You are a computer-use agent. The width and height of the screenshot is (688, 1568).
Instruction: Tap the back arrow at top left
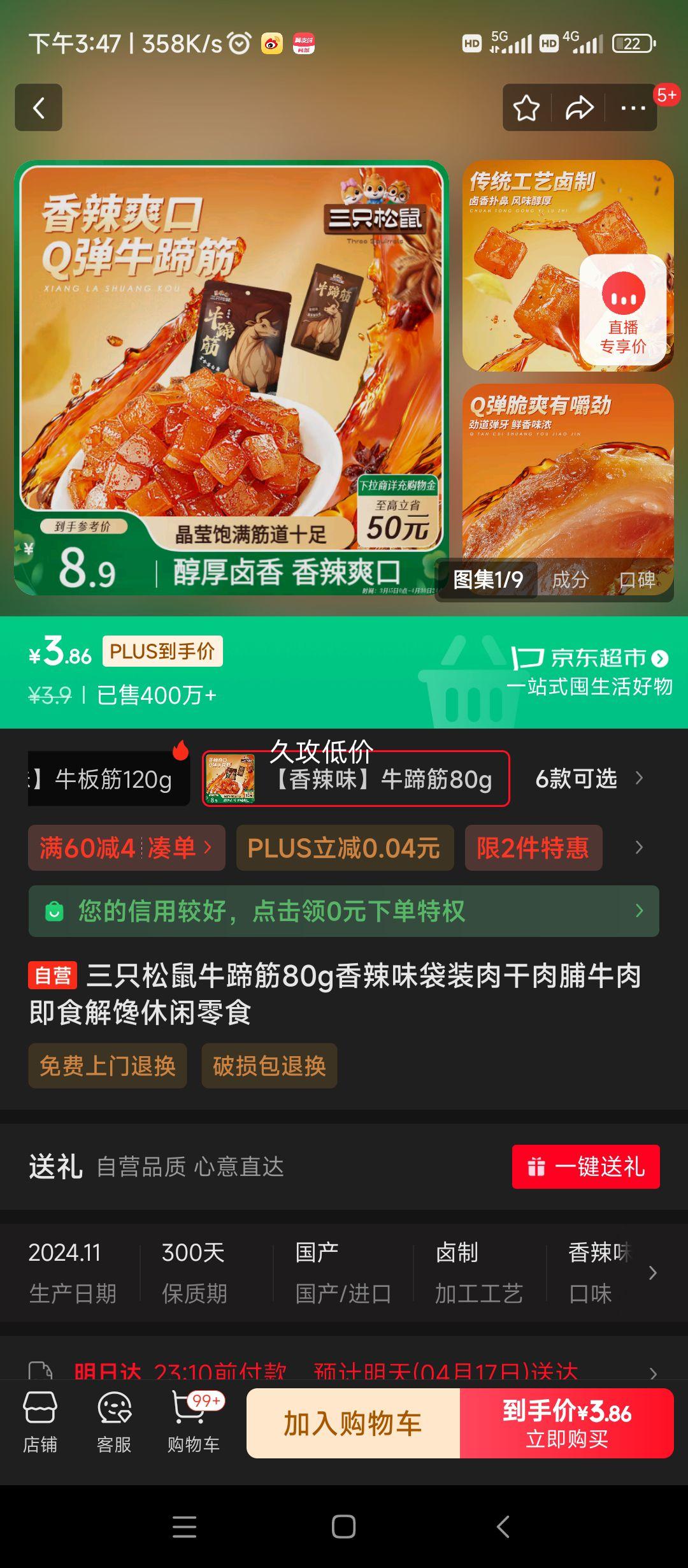38,107
